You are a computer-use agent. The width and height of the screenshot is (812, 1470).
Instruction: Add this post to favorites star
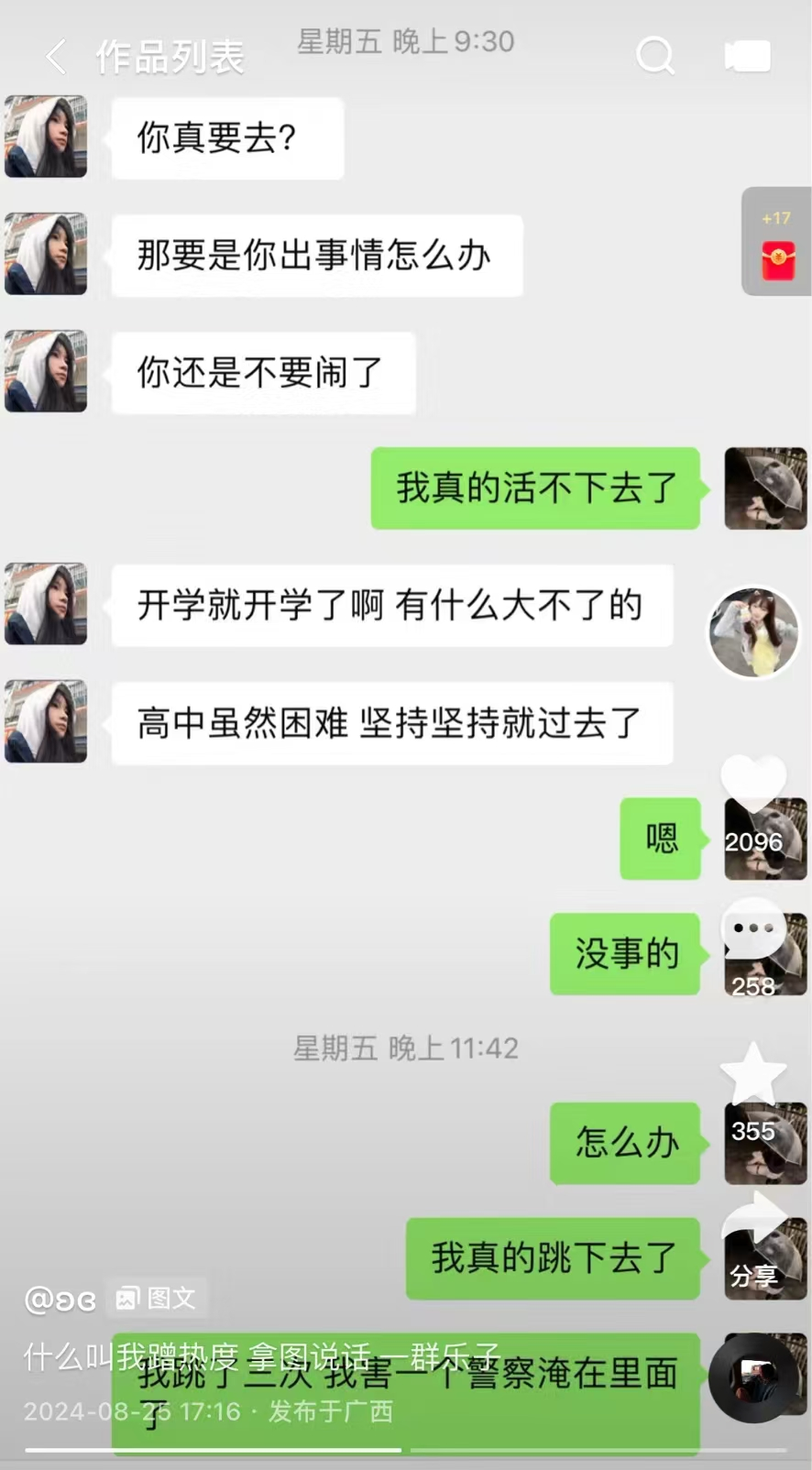pos(753,1074)
